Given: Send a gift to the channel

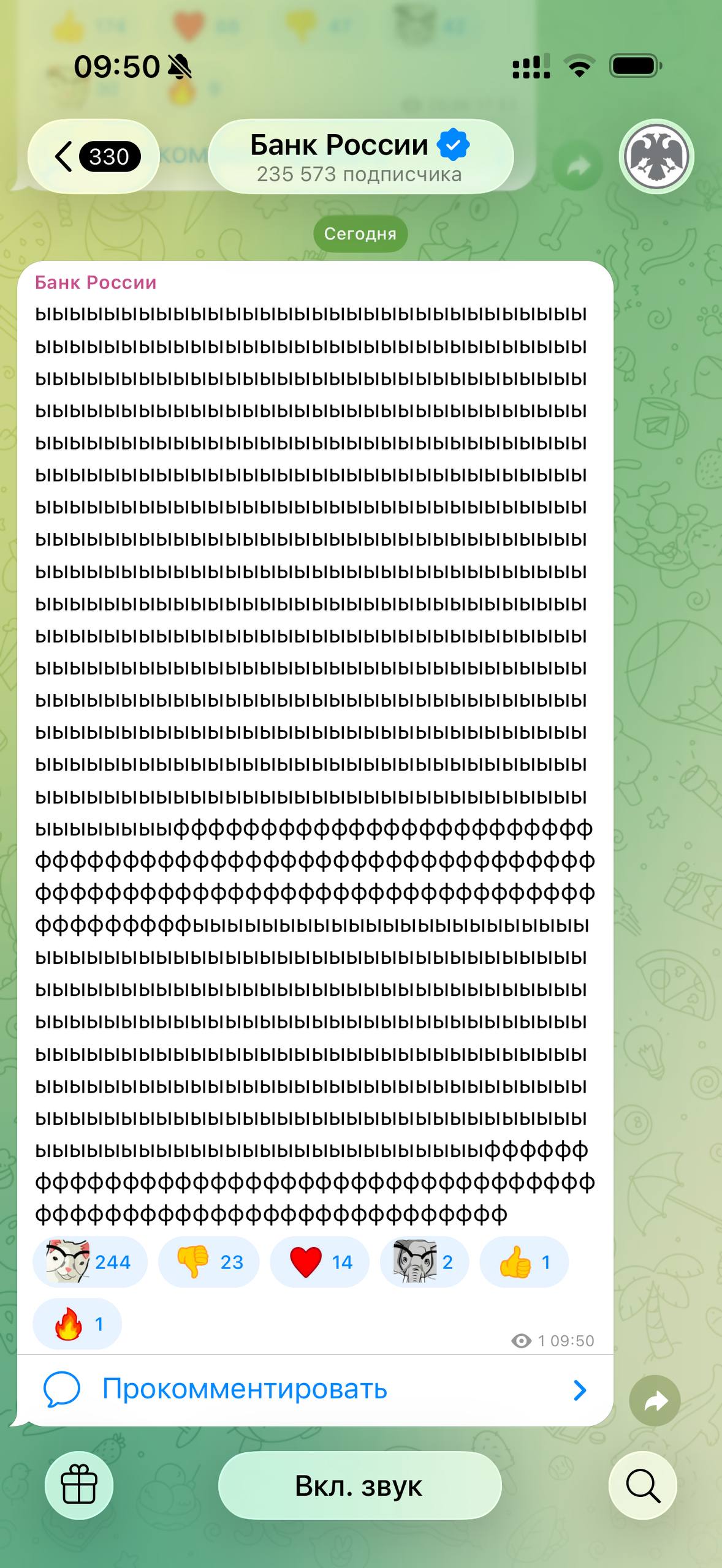Looking at the screenshot, I should point(79,1485).
